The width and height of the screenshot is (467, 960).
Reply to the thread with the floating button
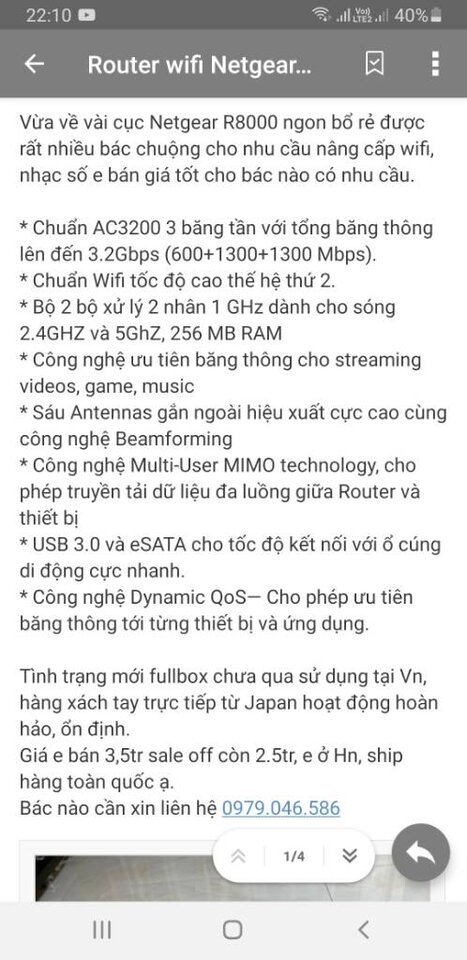[420, 852]
